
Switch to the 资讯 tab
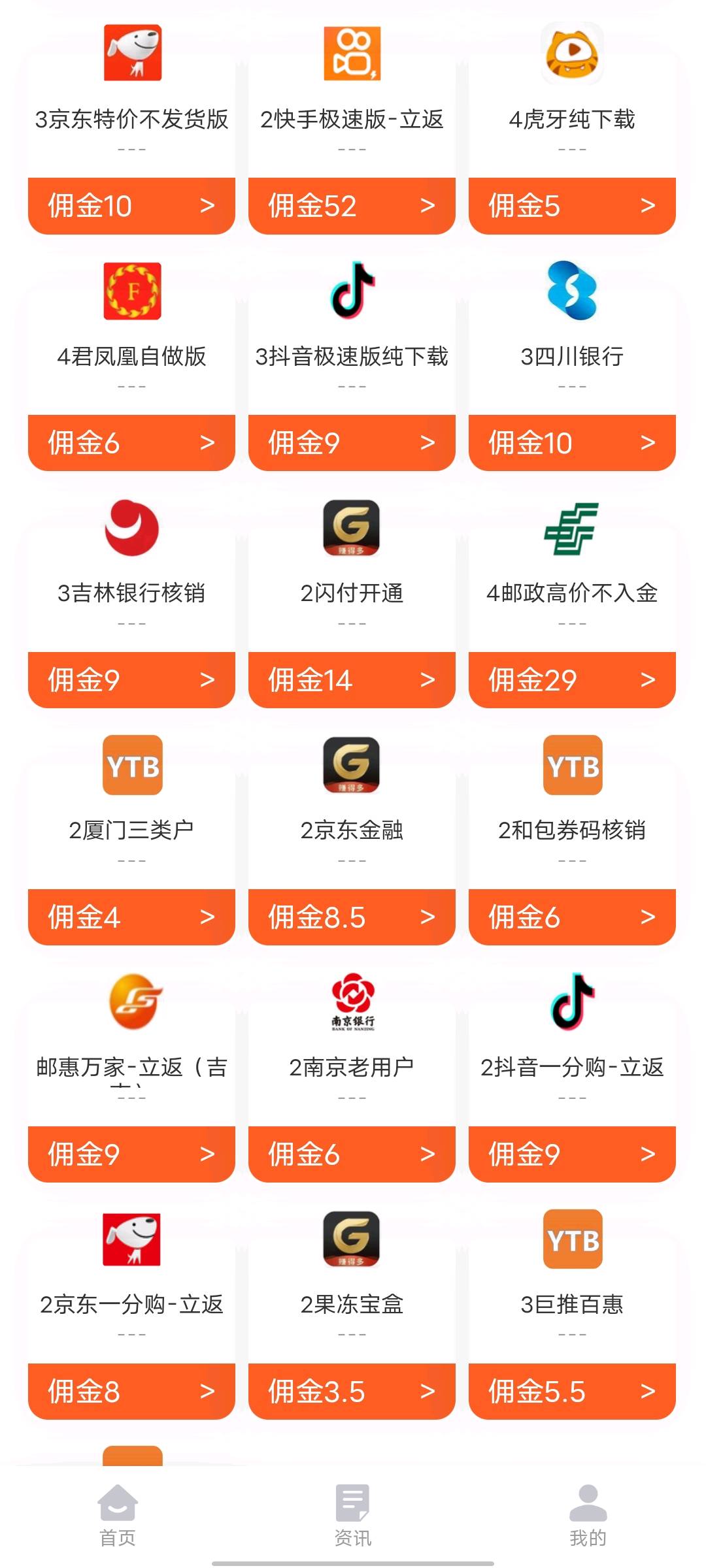pyautogui.click(x=352, y=1516)
